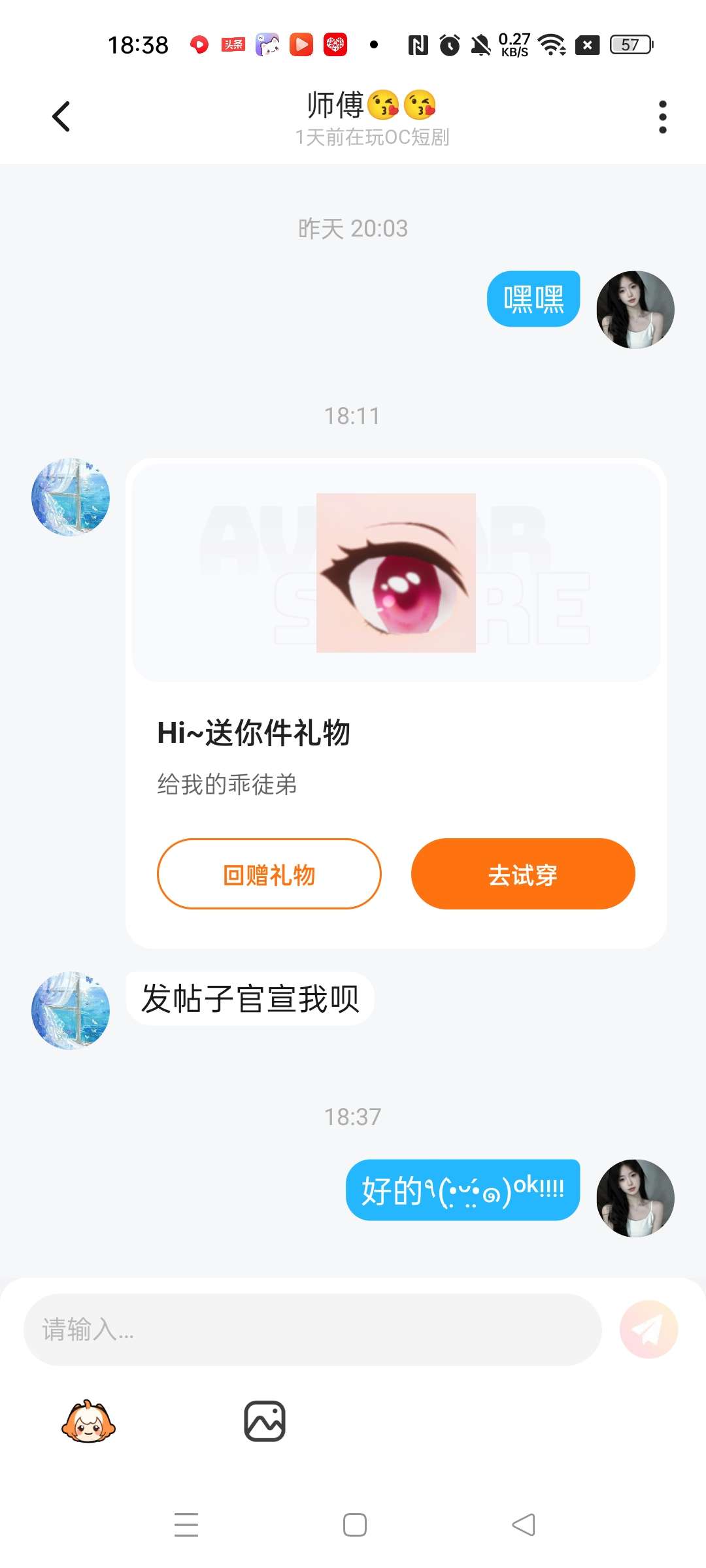Open the emoji sticker picker
This screenshot has width=706, height=1568.
[88, 1422]
